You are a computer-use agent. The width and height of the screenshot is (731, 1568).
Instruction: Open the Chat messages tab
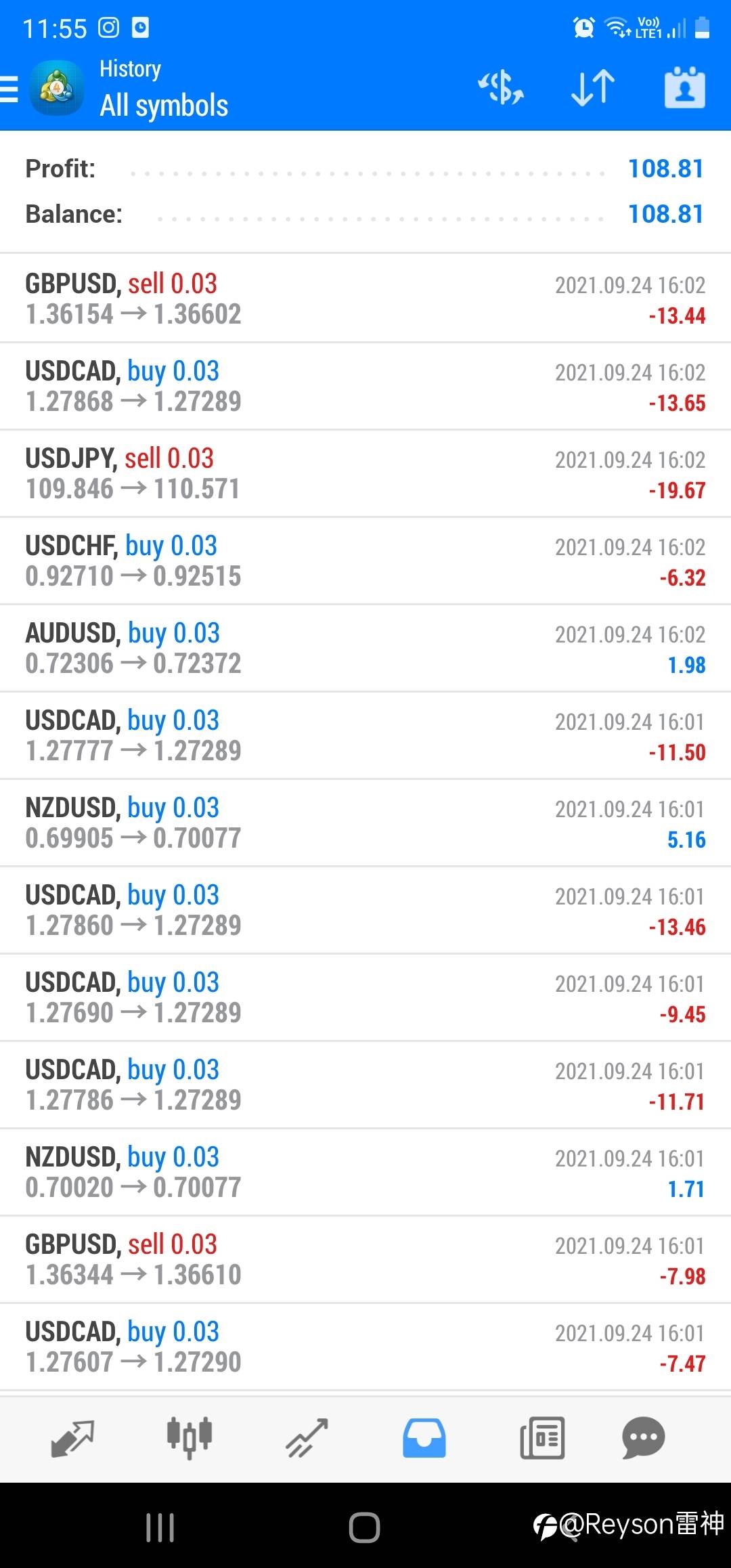(643, 1437)
